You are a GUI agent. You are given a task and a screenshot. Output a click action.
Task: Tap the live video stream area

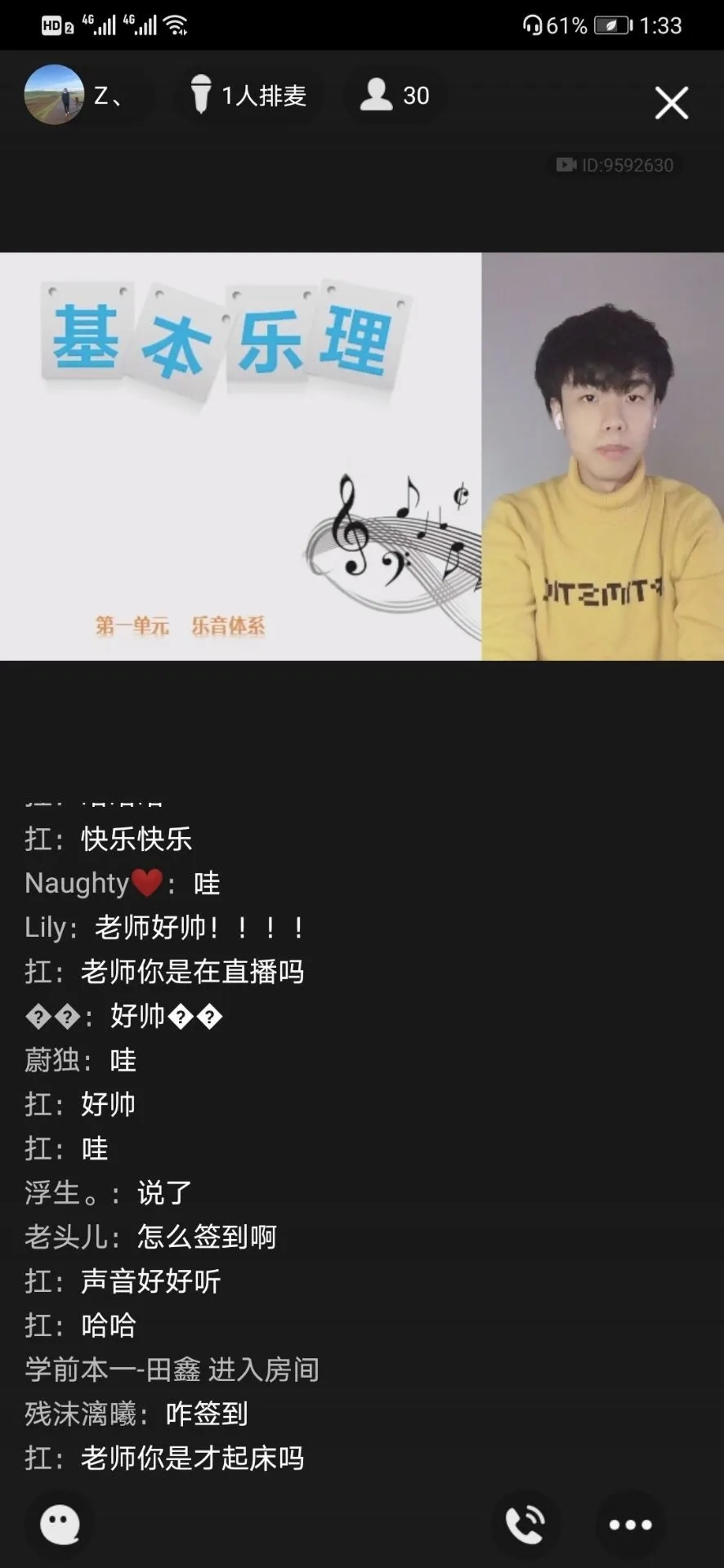click(361, 456)
